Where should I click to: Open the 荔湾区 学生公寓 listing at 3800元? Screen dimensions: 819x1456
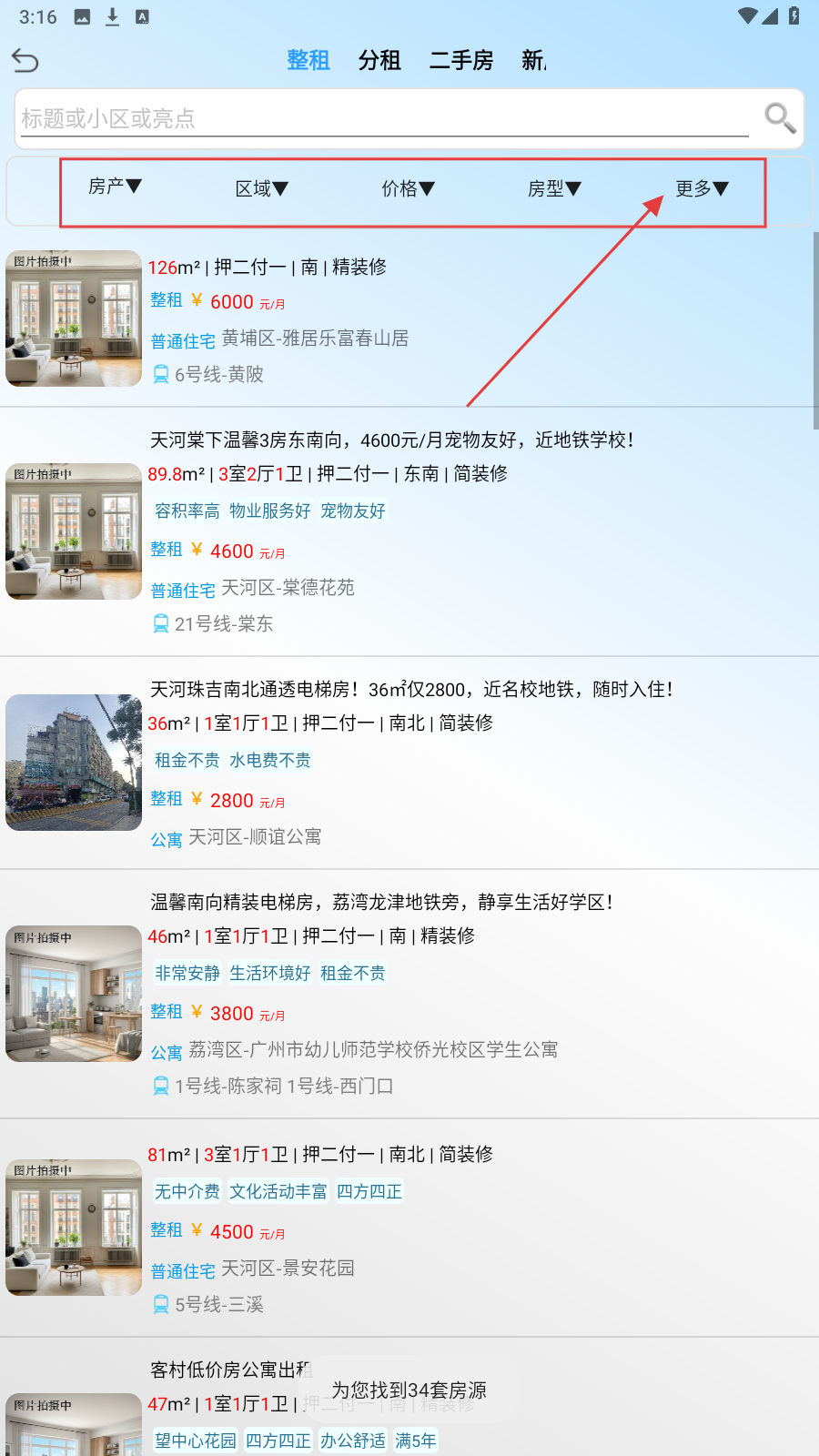[x=409, y=994]
